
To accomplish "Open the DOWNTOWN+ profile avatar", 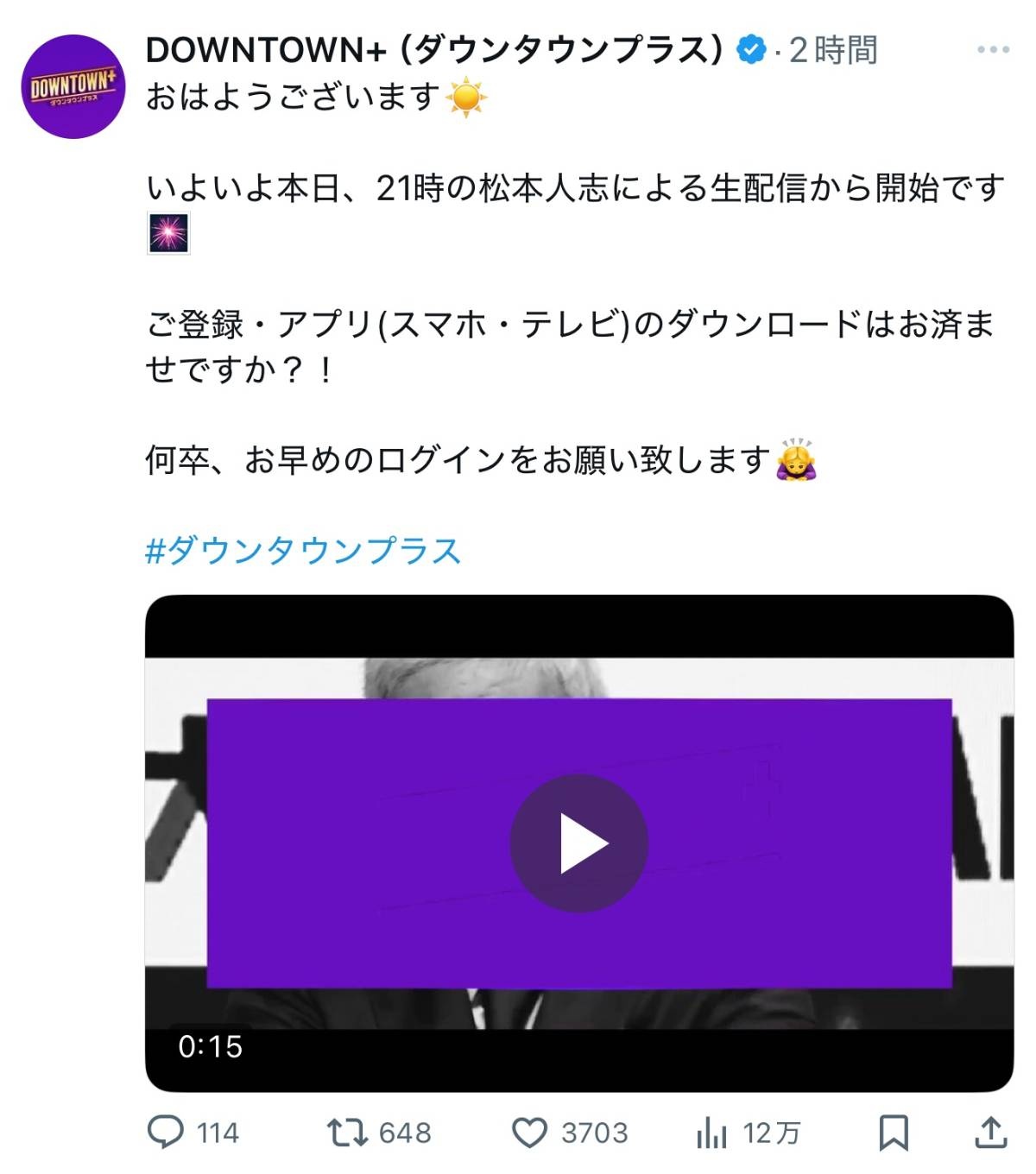I will (x=73, y=86).
